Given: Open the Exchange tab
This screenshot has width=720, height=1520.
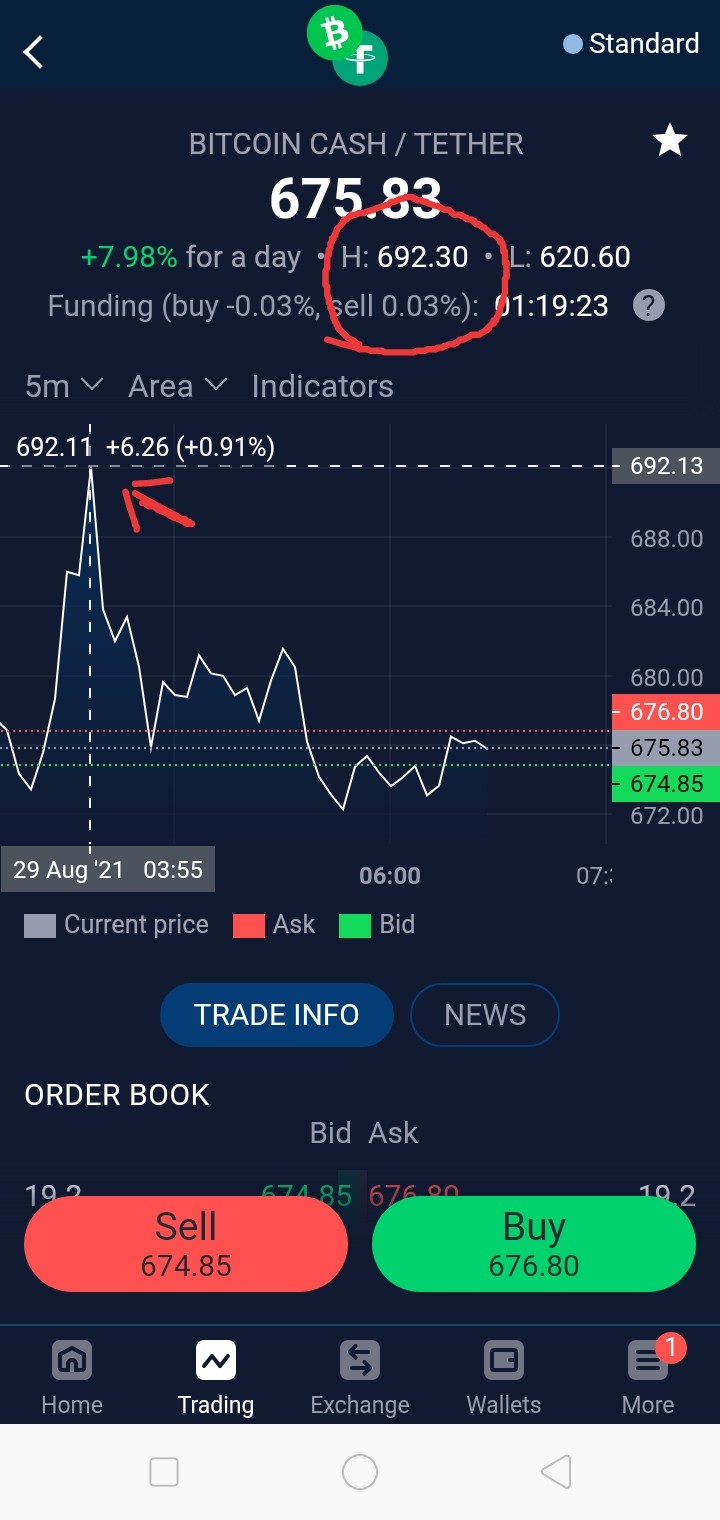Looking at the screenshot, I should pyautogui.click(x=360, y=1377).
